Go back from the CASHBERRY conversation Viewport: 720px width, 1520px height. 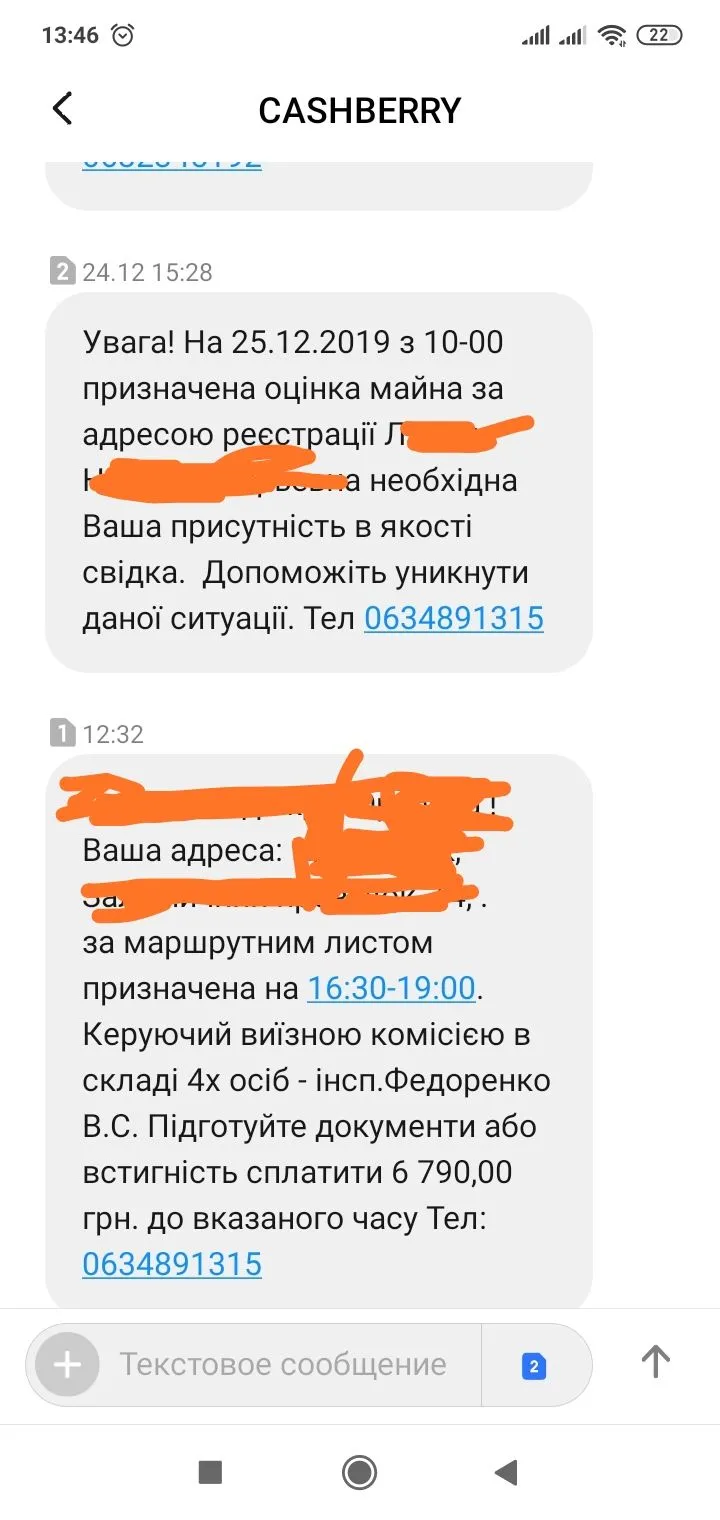[62, 108]
